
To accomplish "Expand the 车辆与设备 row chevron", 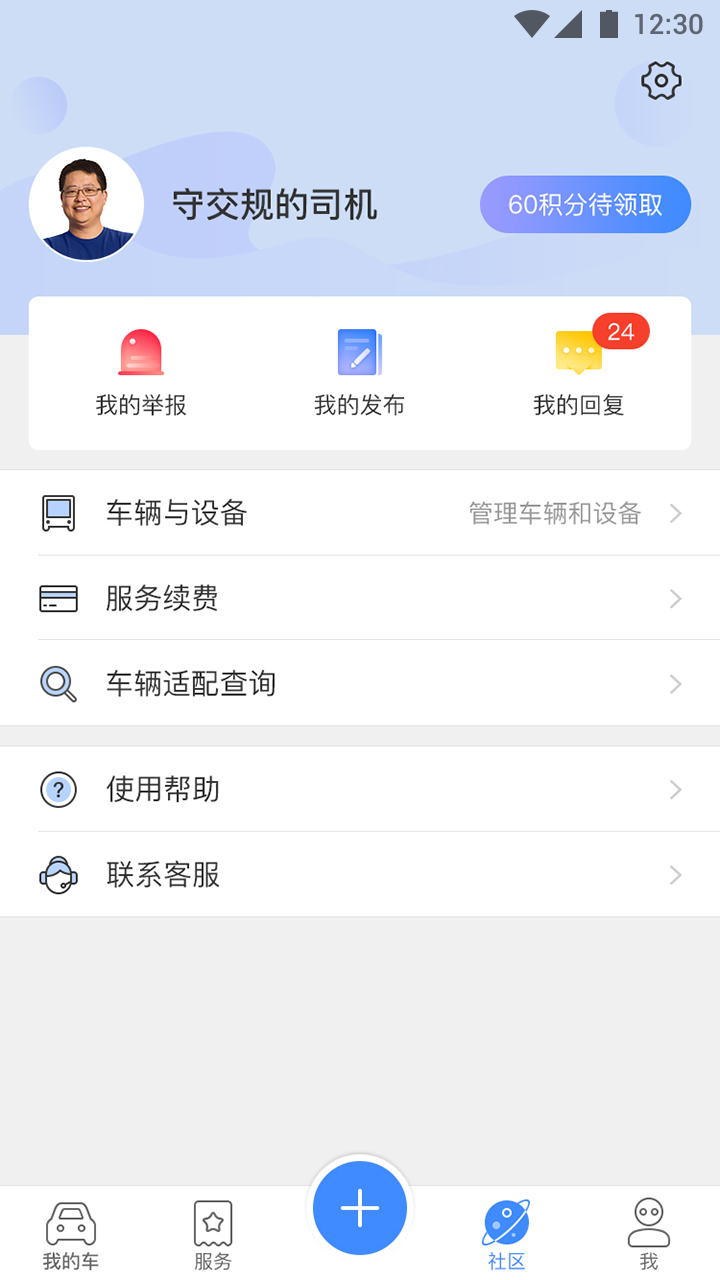I will [x=676, y=513].
